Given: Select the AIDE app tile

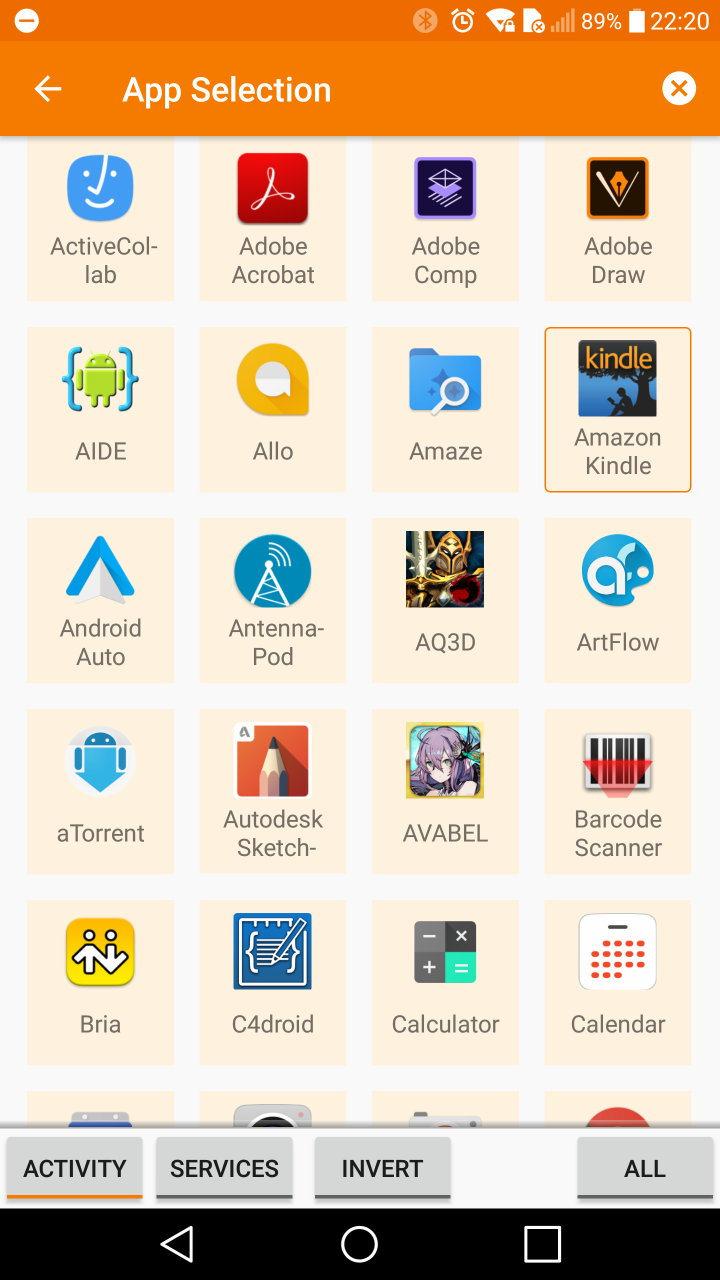Looking at the screenshot, I should point(100,410).
